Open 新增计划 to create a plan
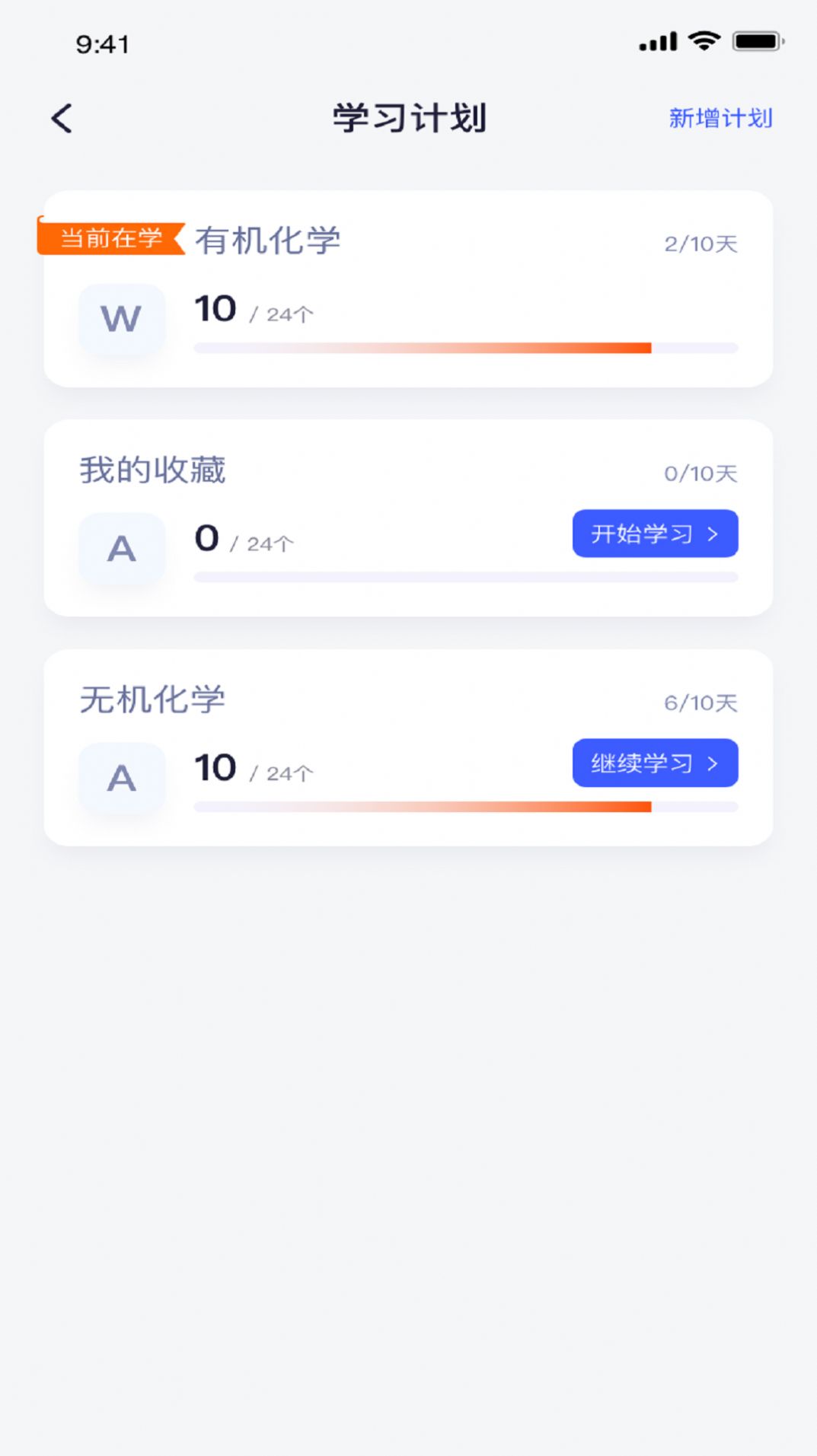Image resolution: width=817 pixels, height=1456 pixels. click(720, 118)
